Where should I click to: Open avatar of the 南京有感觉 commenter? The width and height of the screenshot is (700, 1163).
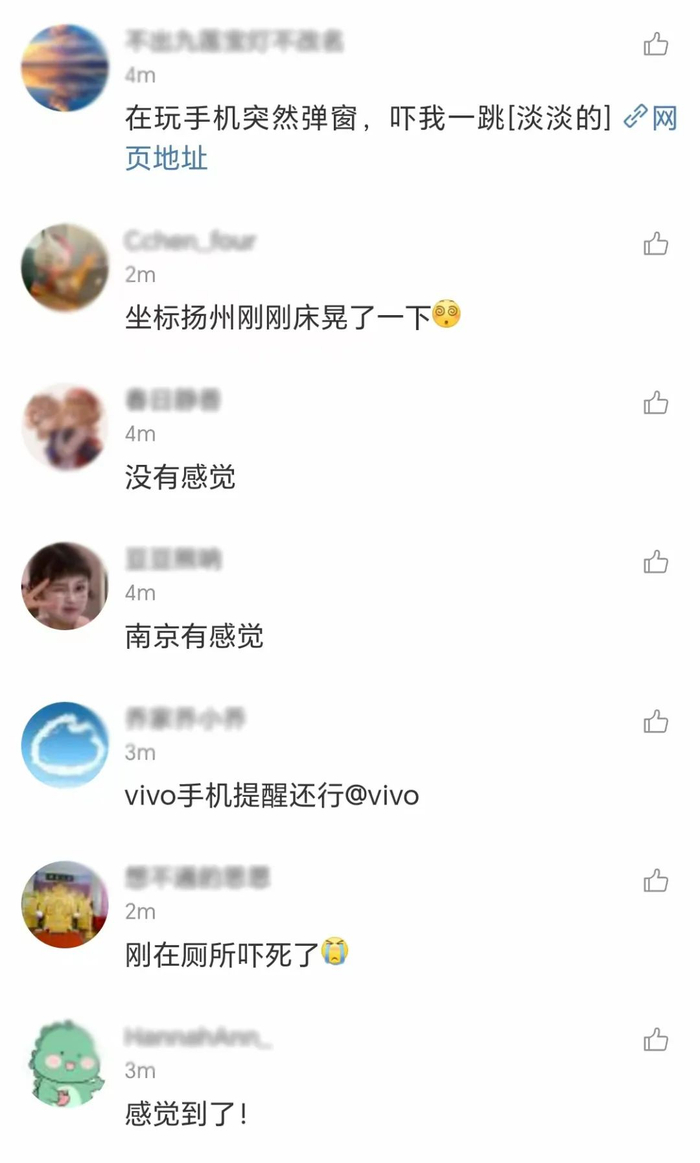pyautogui.click(x=65, y=586)
